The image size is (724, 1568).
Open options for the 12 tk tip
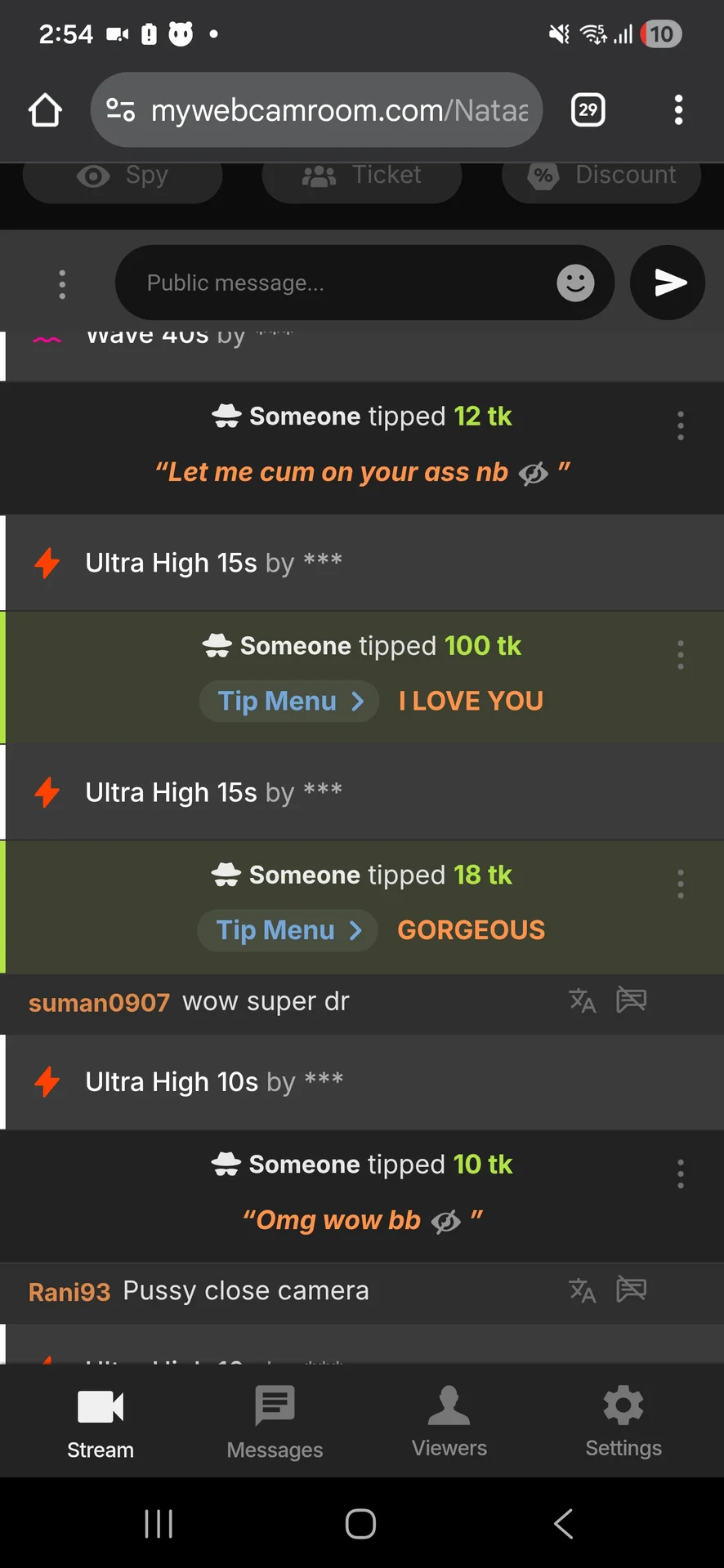(x=680, y=425)
